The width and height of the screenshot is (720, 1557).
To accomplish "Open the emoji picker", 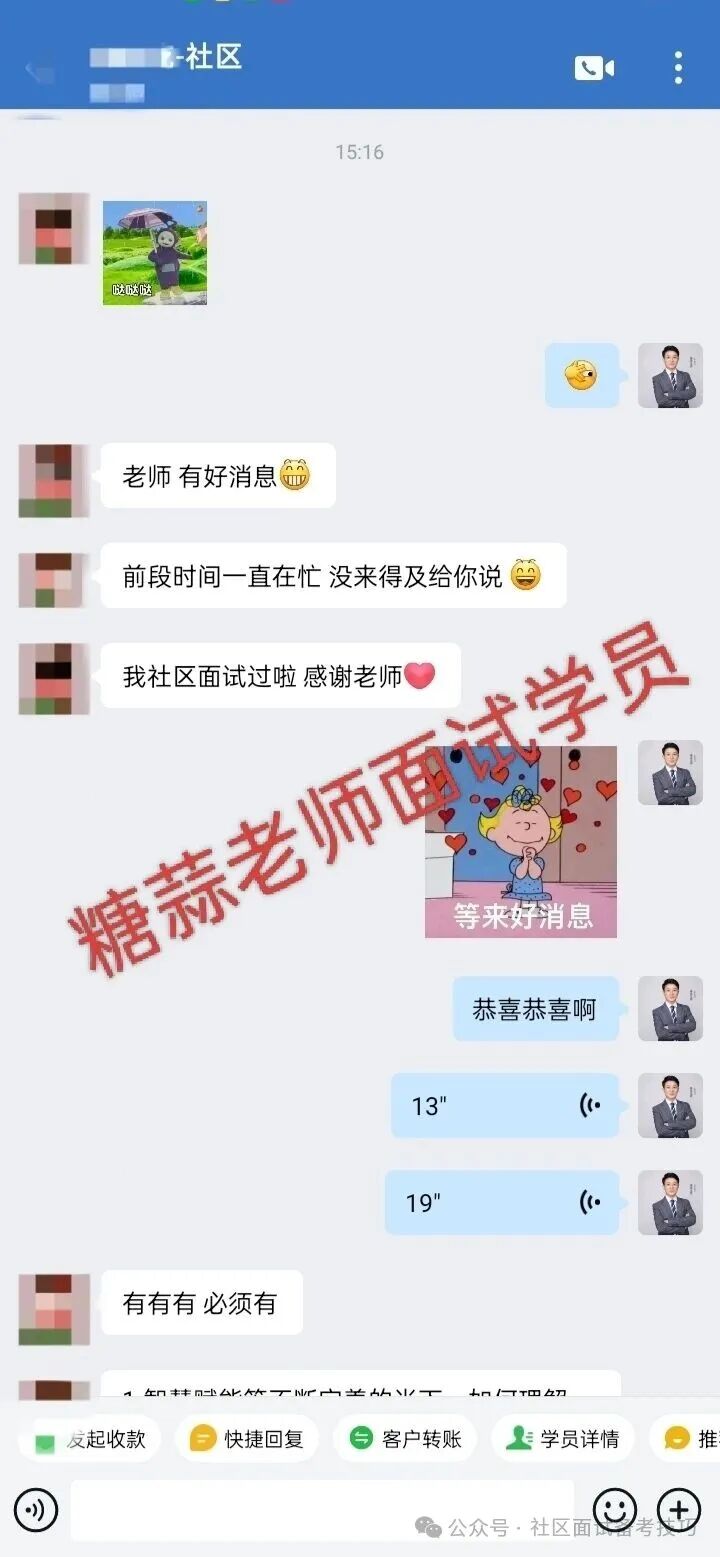I will [615, 1510].
